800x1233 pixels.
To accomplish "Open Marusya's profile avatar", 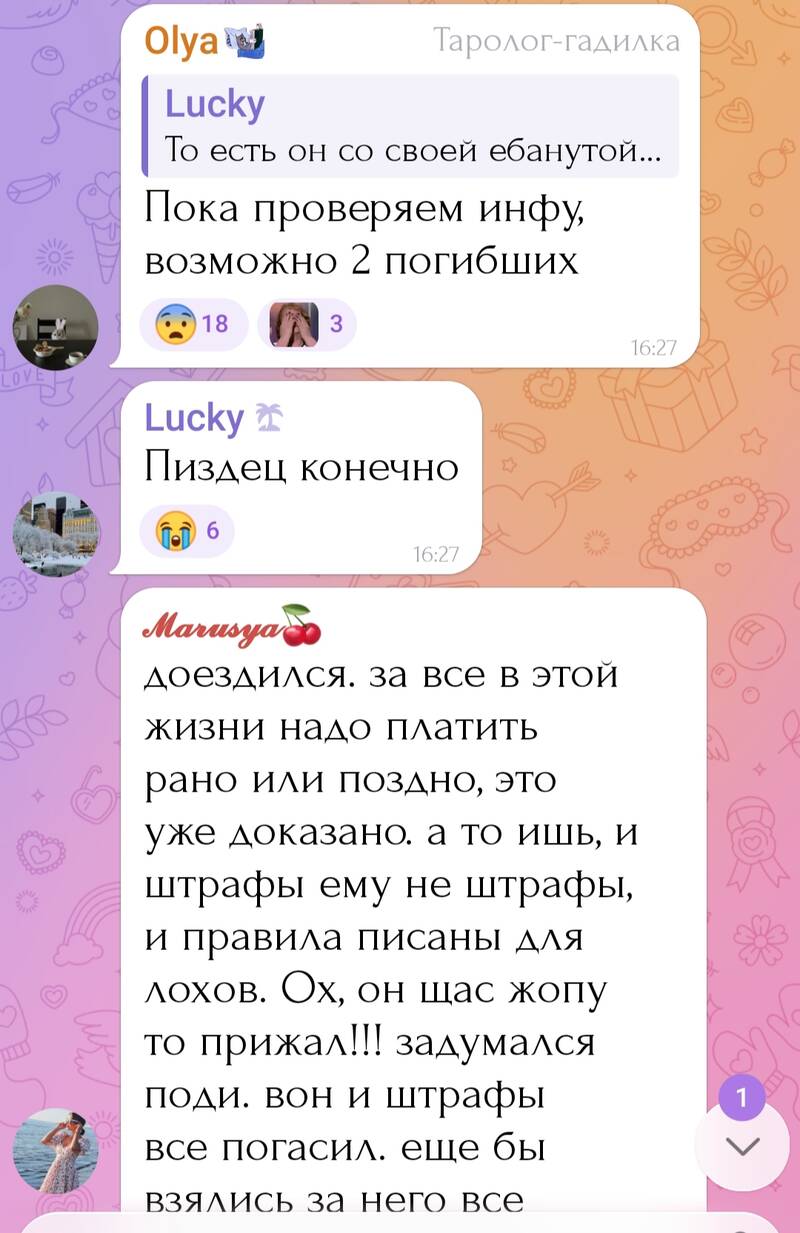I will [x=55, y=1150].
